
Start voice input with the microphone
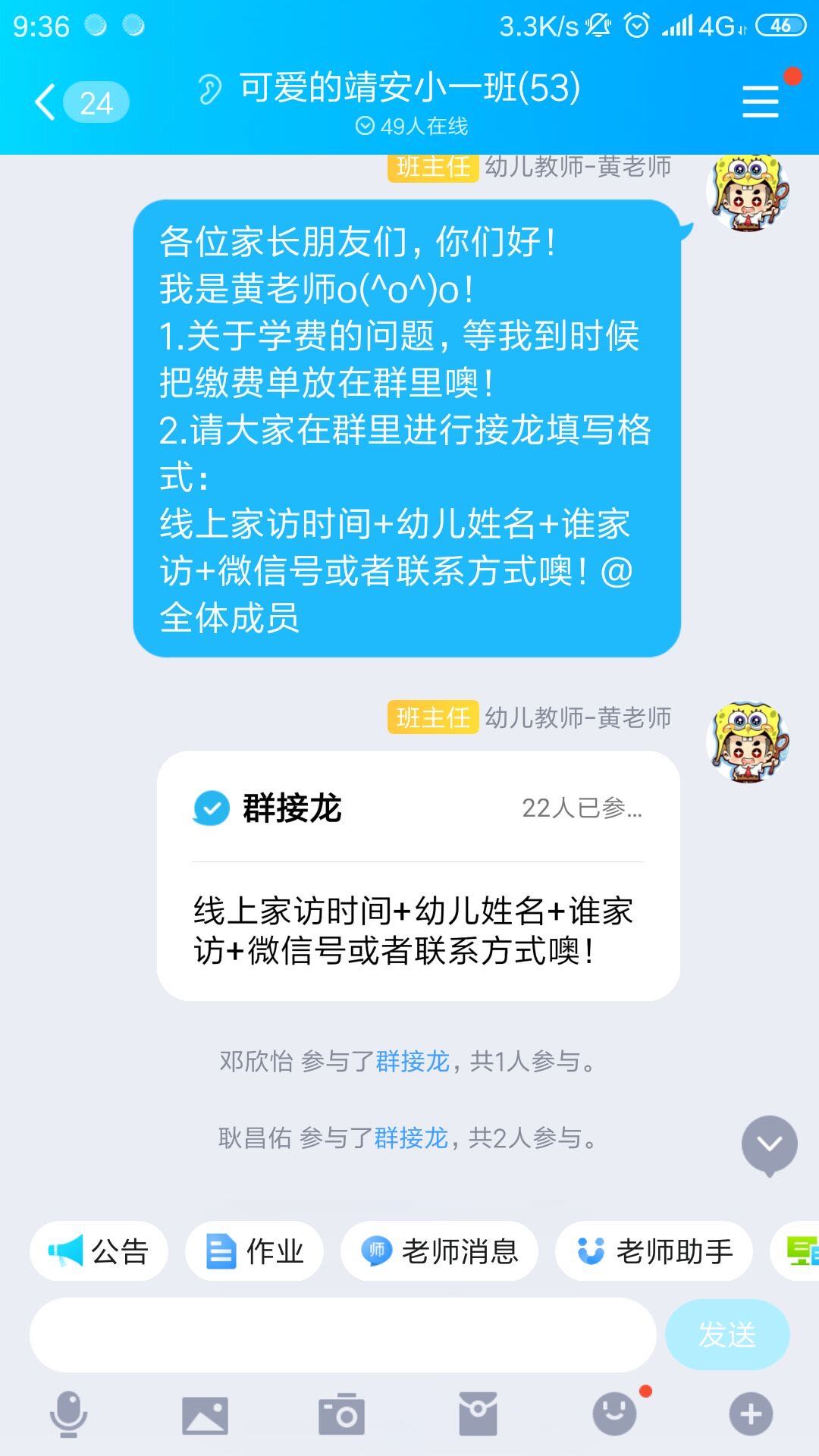(68, 1414)
